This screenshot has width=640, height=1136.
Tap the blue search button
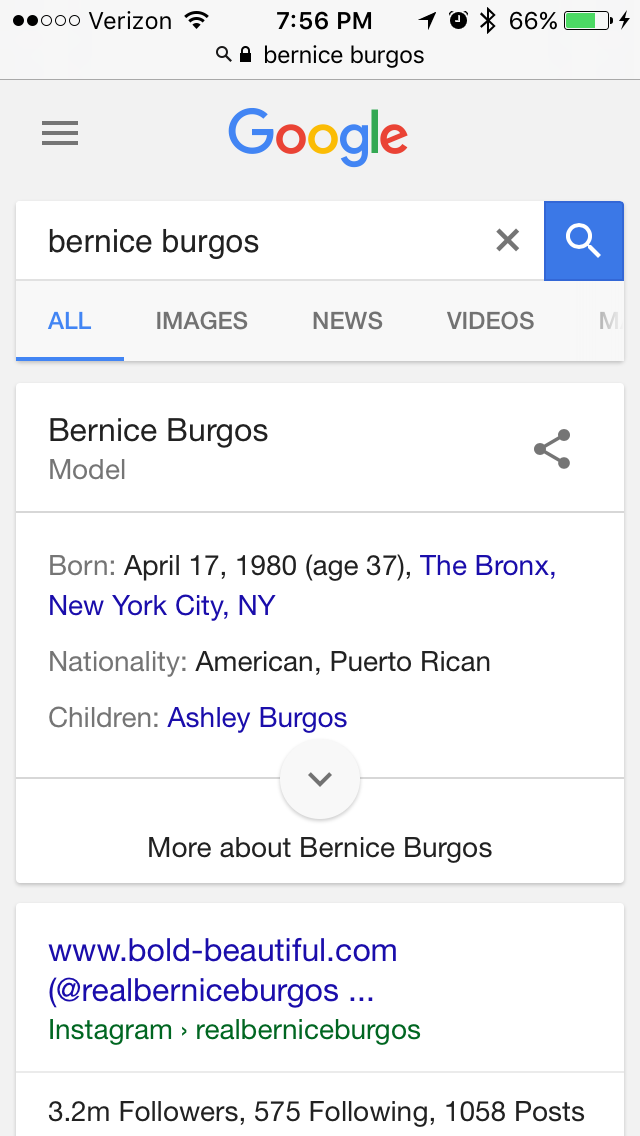point(583,240)
